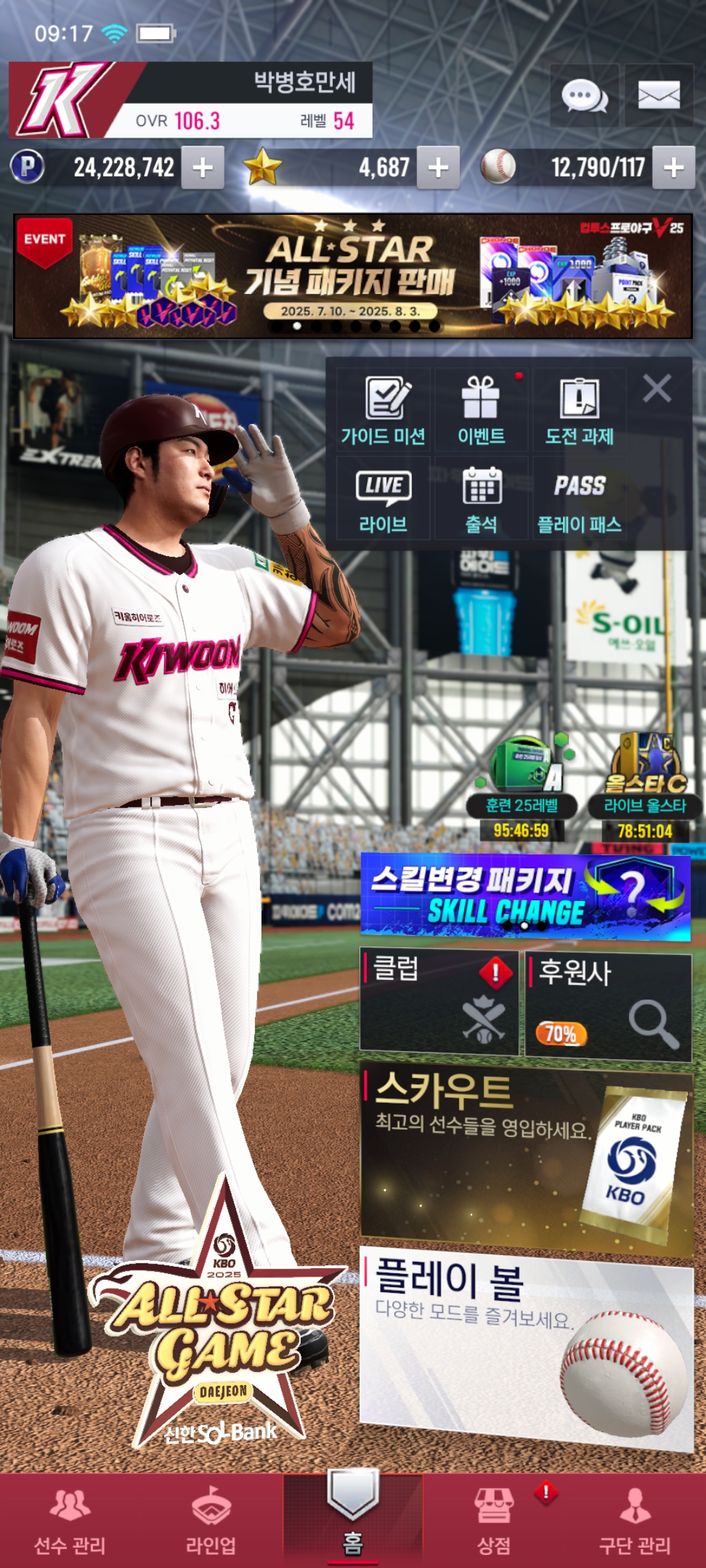Open the mailbox envelope icon

click(658, 97)
